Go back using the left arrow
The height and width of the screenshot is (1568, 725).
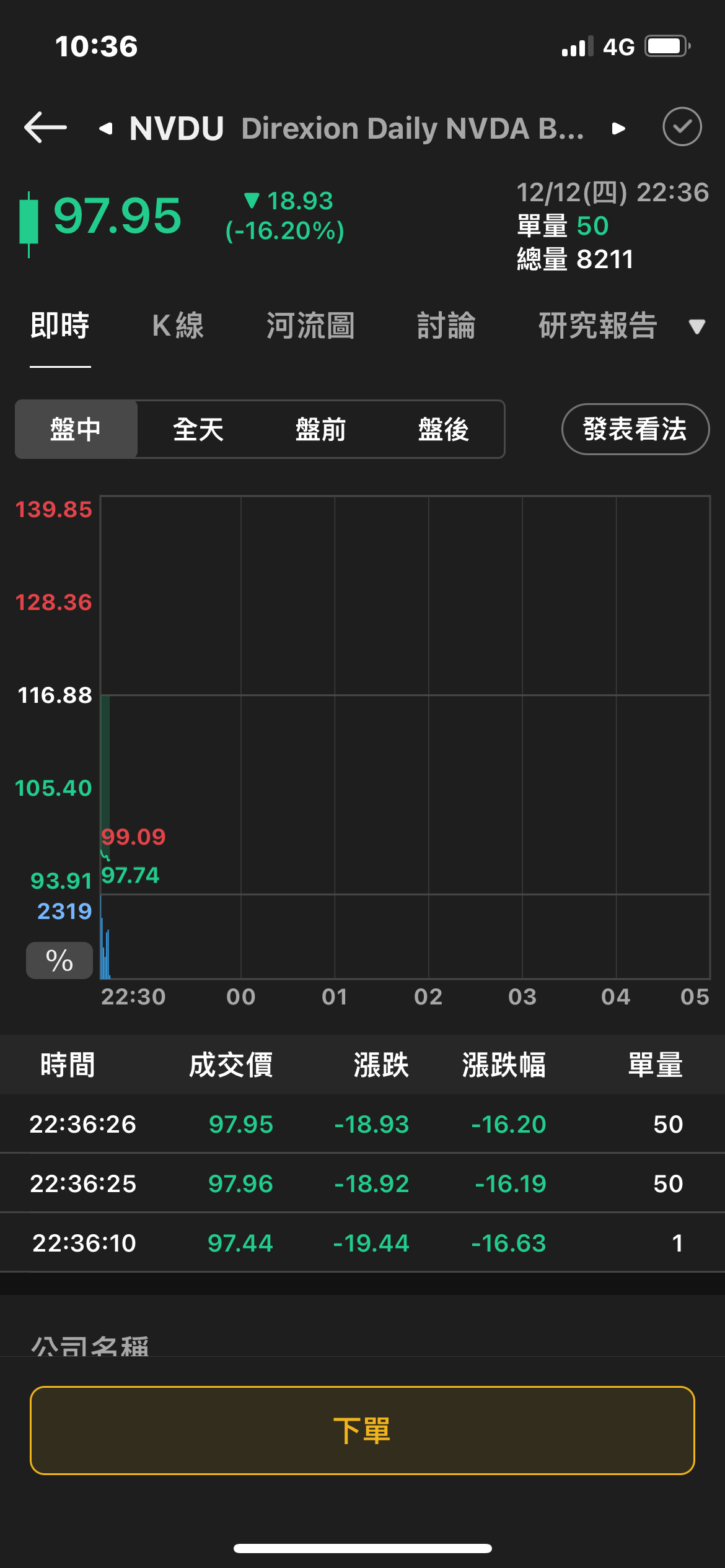[x=45, y=128]
